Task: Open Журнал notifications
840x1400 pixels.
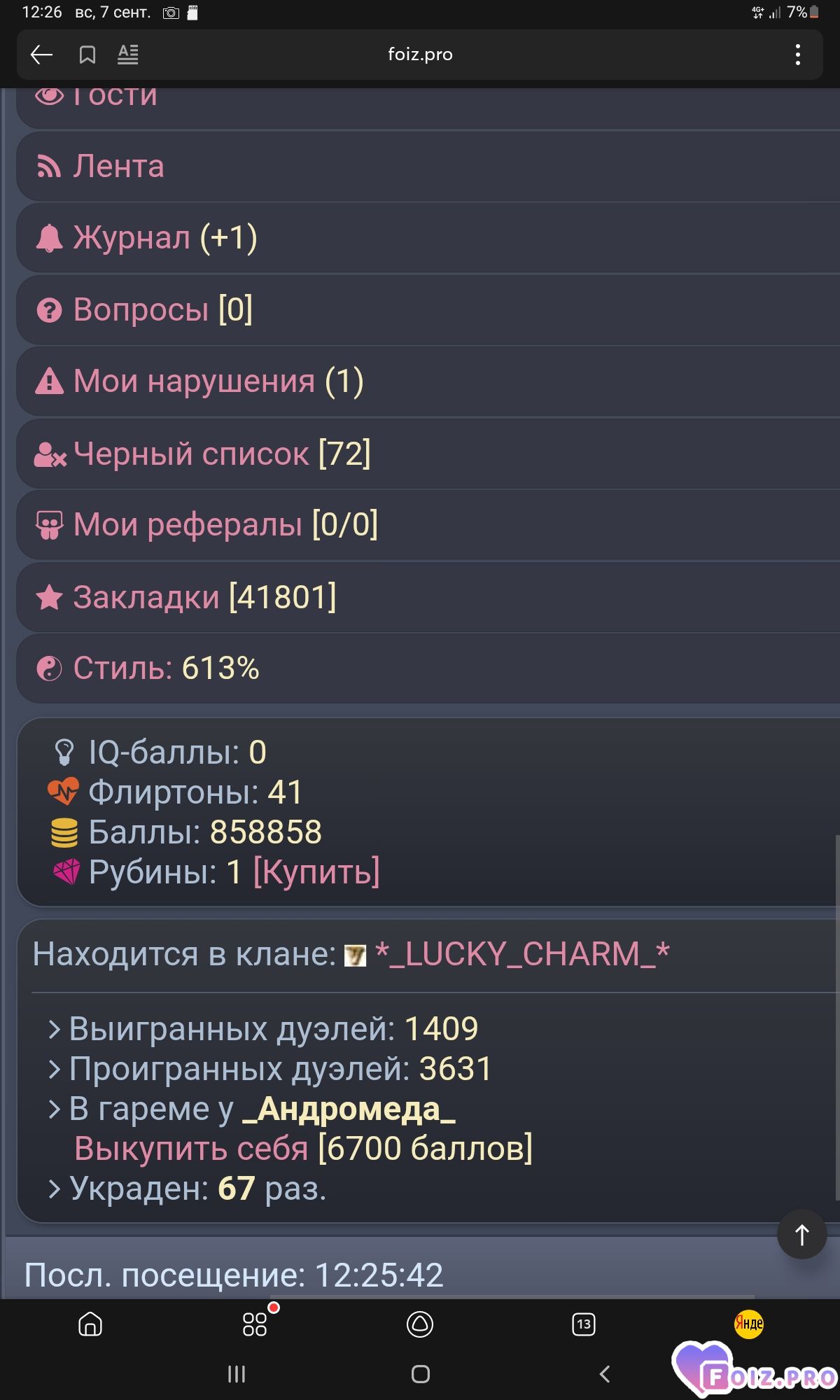Action: click(428, 238)
